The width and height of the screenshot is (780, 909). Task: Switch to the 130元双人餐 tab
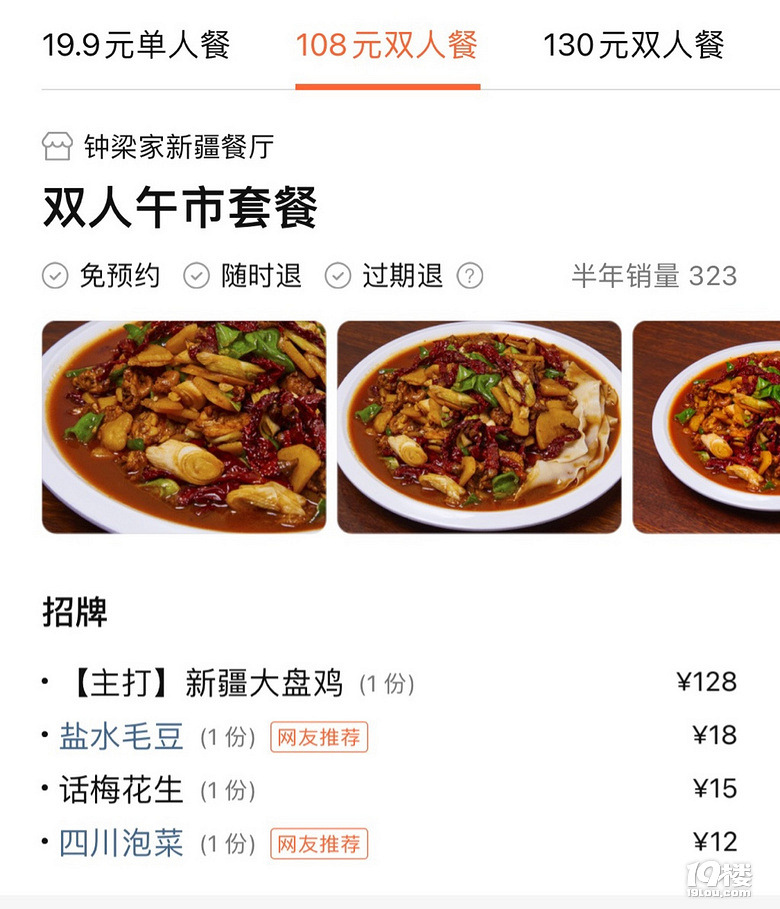(635, 45)
